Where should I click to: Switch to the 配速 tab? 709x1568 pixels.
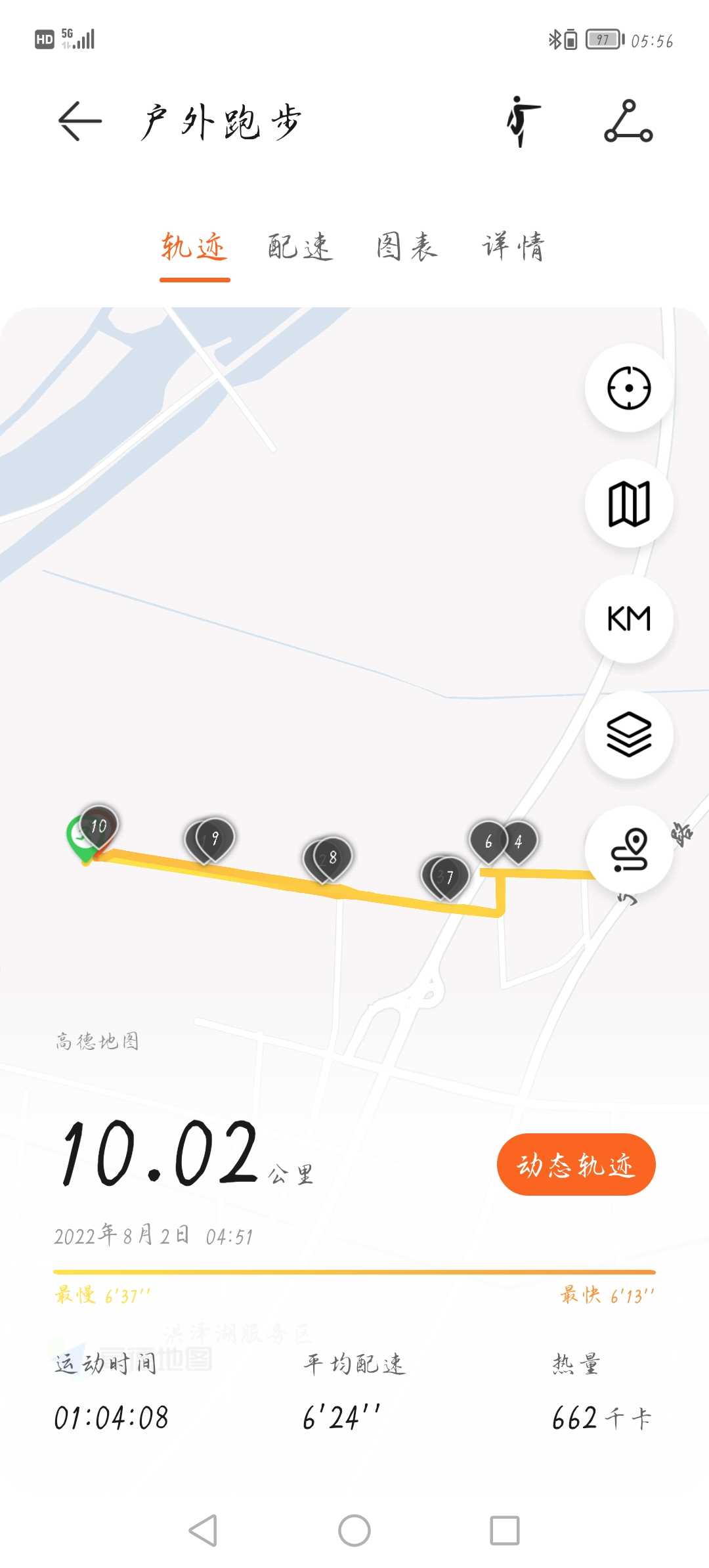point(300,248)
